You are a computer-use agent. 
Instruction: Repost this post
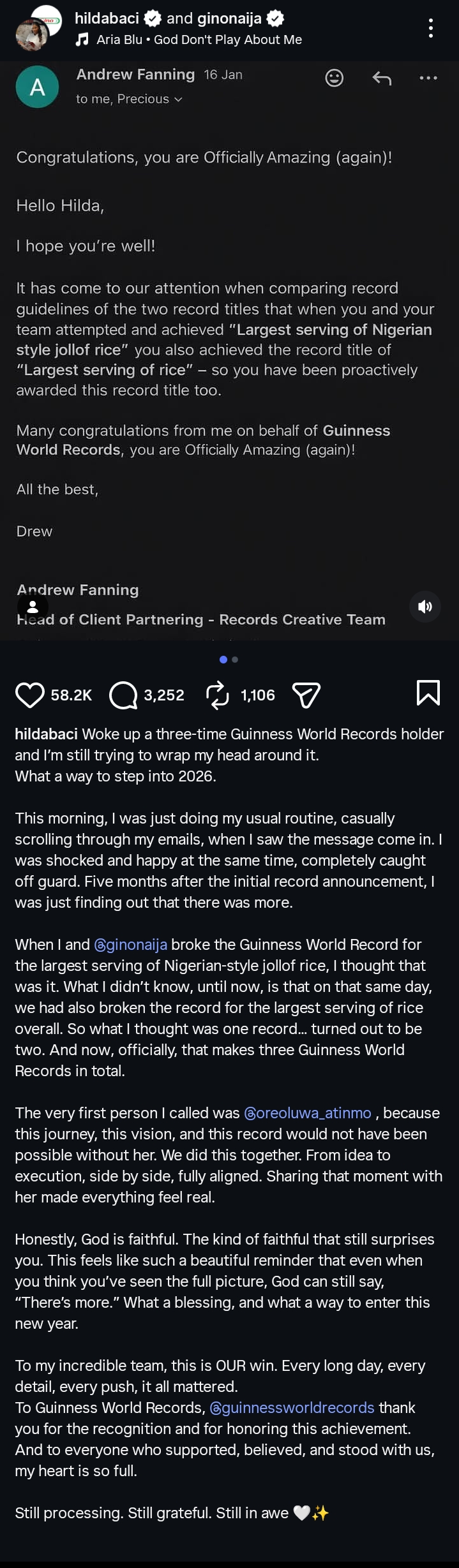(x=218, y=695)
